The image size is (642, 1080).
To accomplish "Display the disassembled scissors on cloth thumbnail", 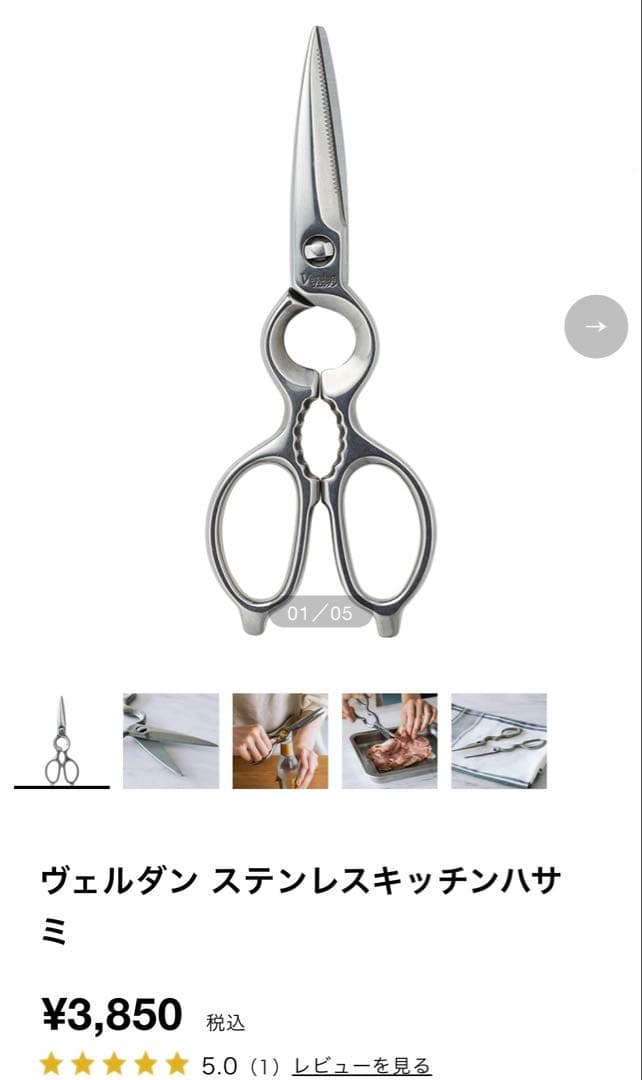I will [x=499, y=741].
